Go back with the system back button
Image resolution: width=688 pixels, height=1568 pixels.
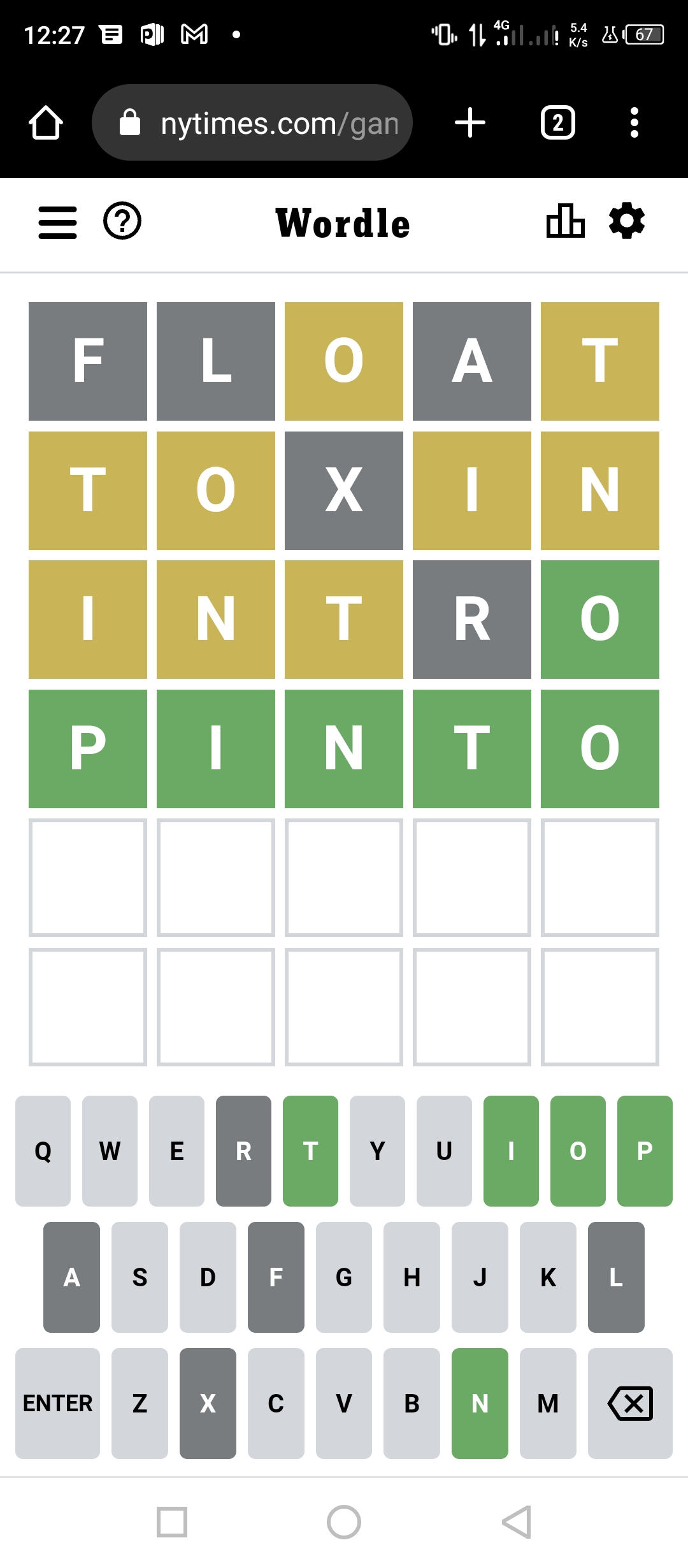516,1522
